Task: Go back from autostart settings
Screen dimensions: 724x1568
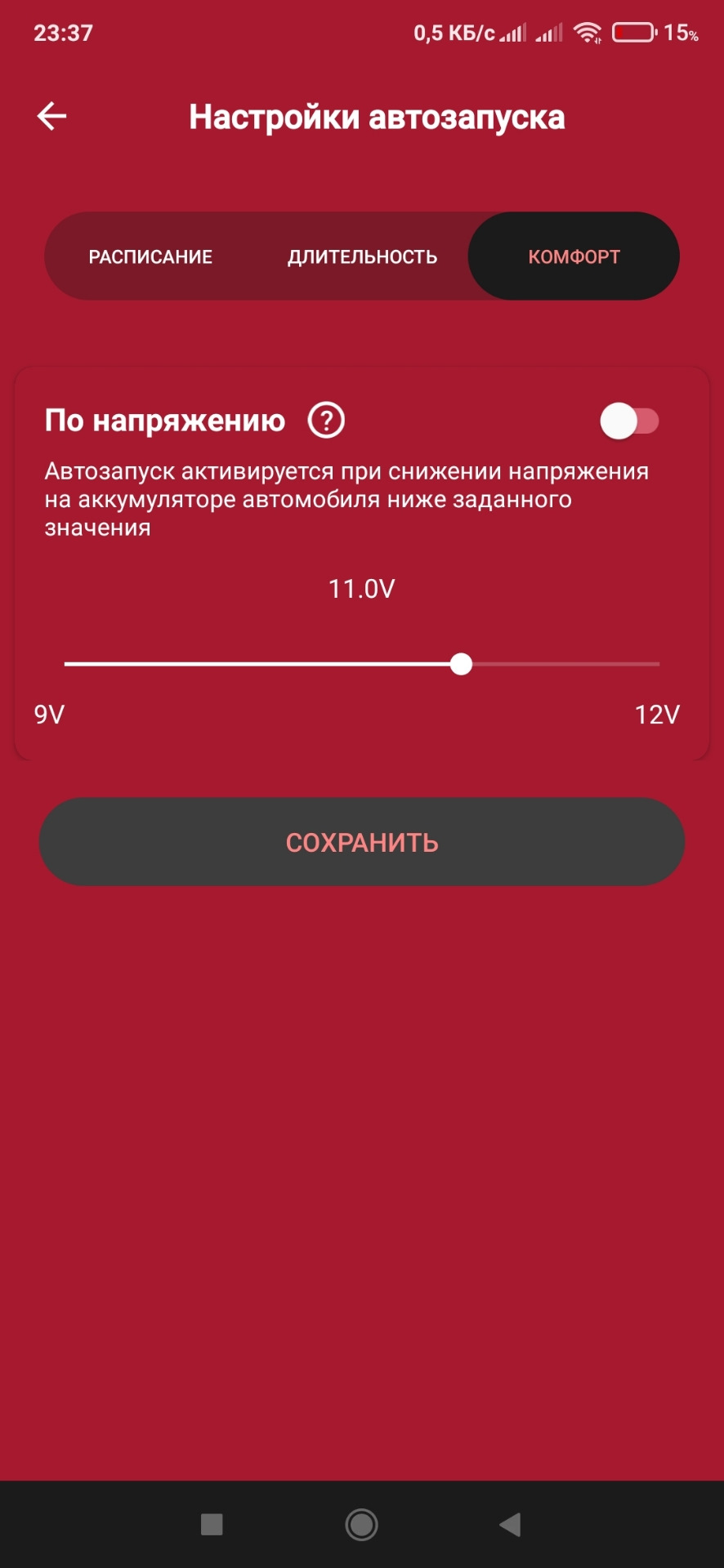Action: click(51, 116)
